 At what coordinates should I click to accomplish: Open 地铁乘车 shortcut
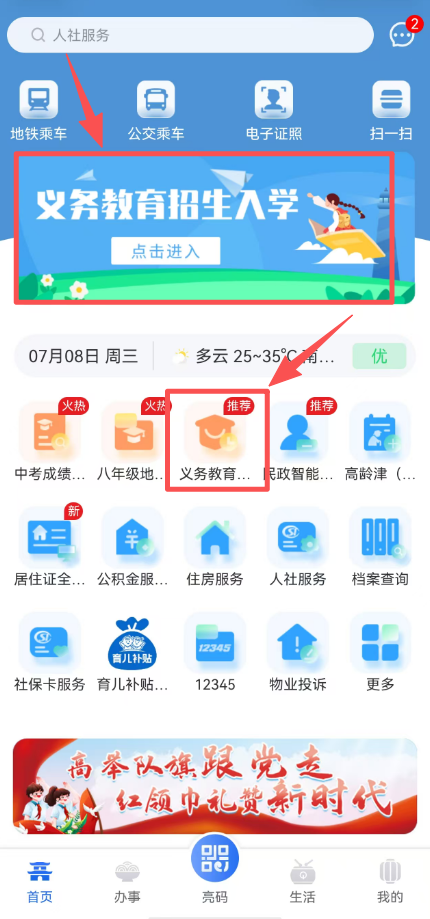click(x=39, y=110)
